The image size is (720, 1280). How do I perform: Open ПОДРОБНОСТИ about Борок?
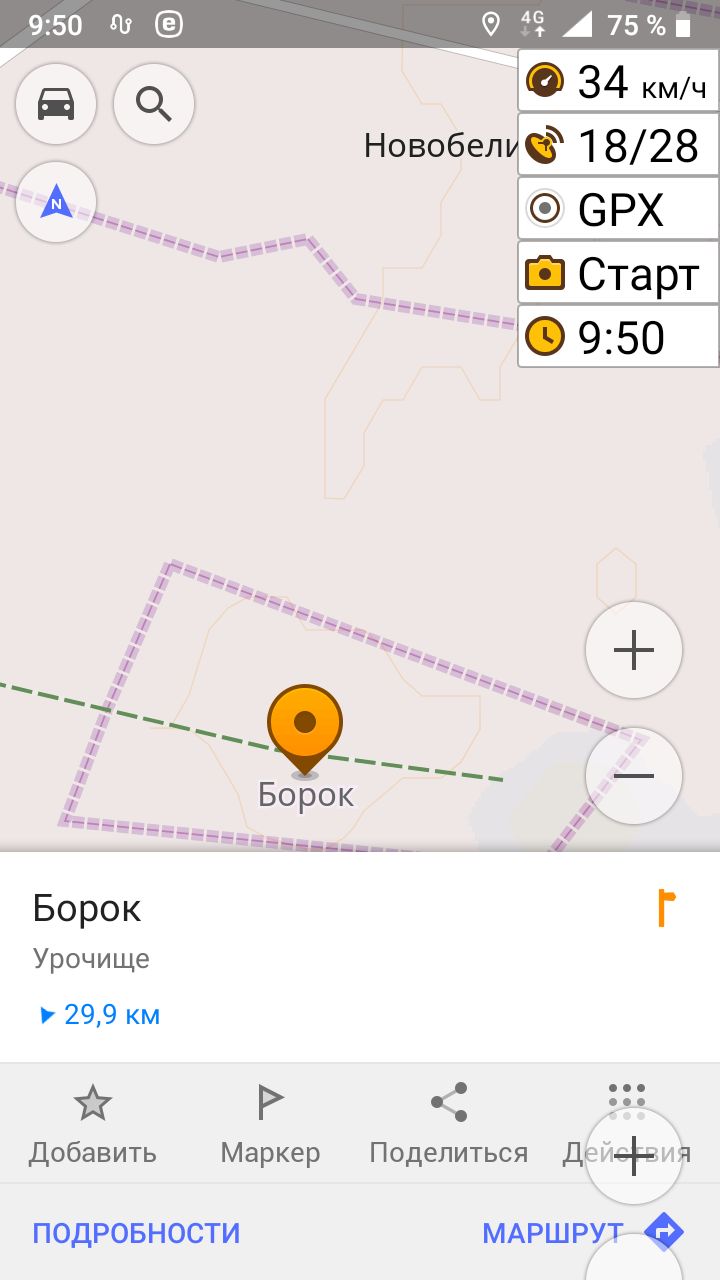pyautogui.click(x=136, y=1233)
